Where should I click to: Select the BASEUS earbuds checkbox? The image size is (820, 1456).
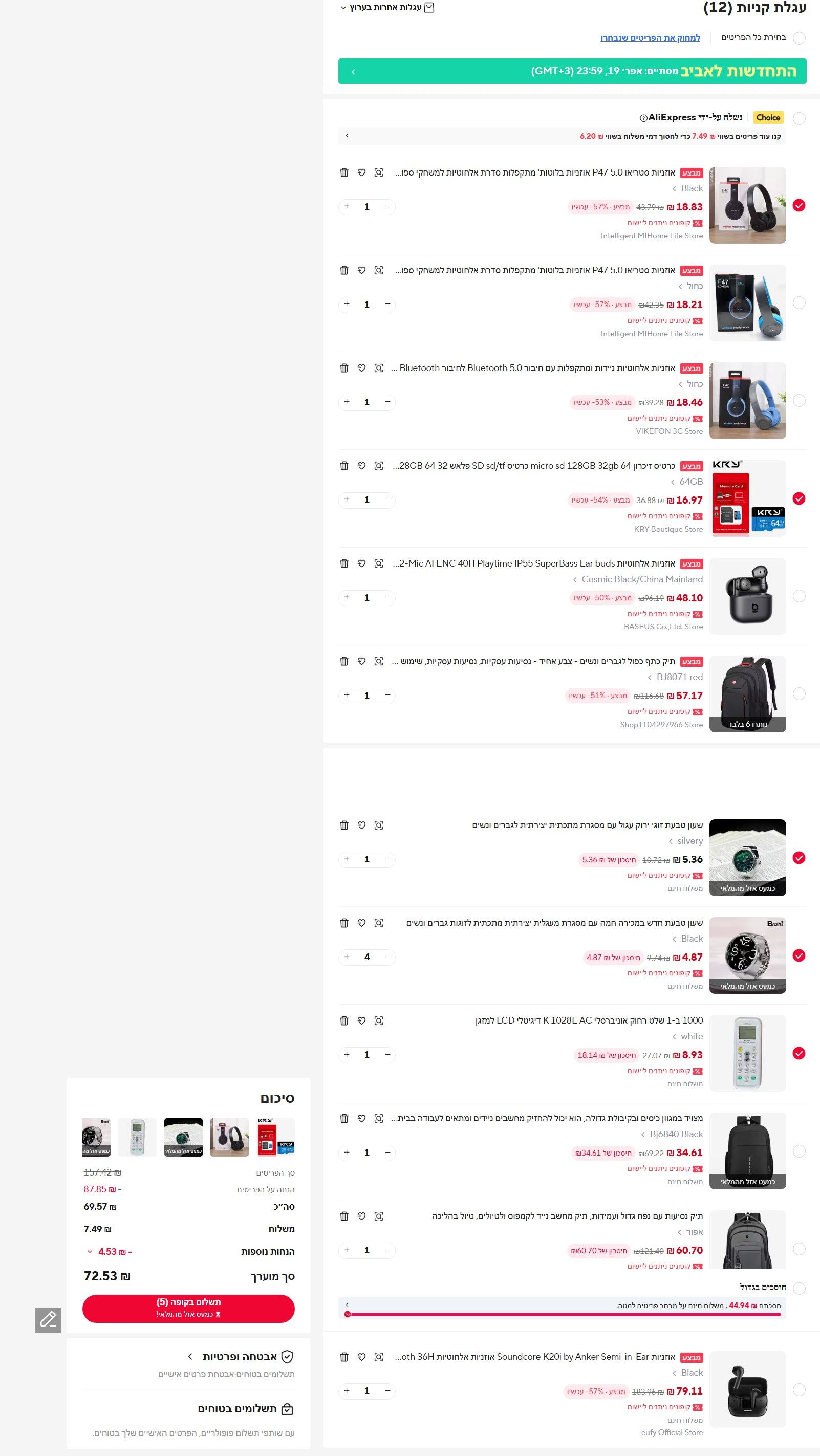point(799,596)
